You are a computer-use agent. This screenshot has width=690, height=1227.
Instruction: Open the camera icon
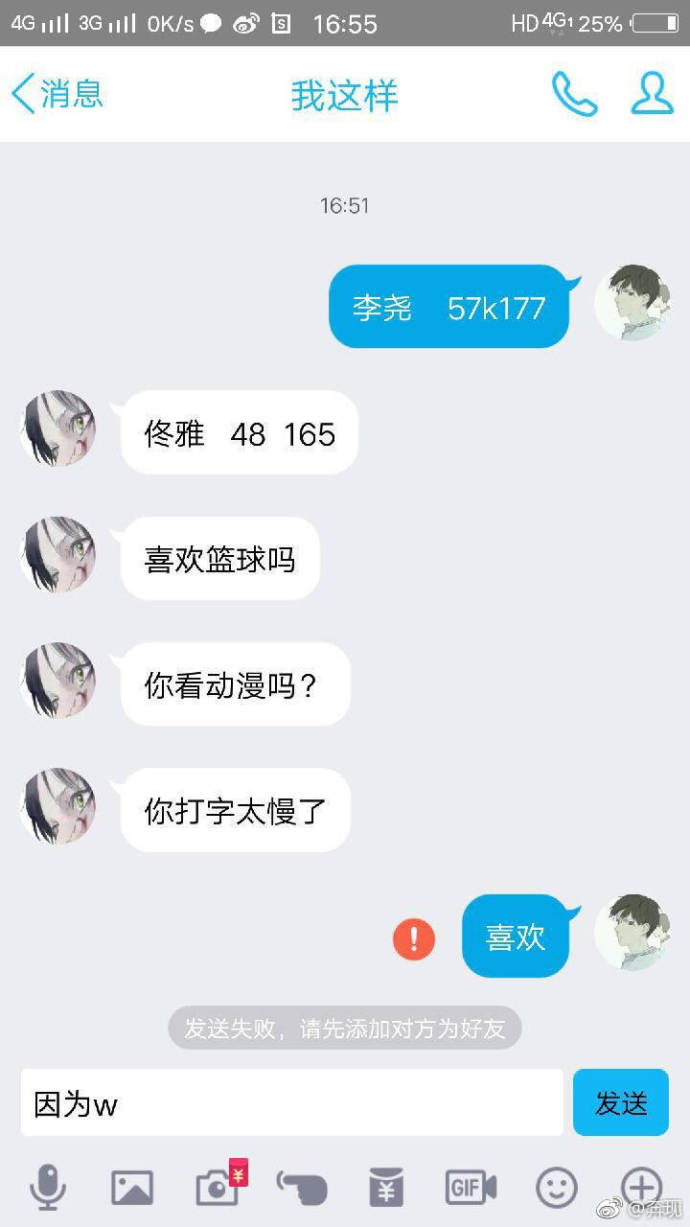218,1187
